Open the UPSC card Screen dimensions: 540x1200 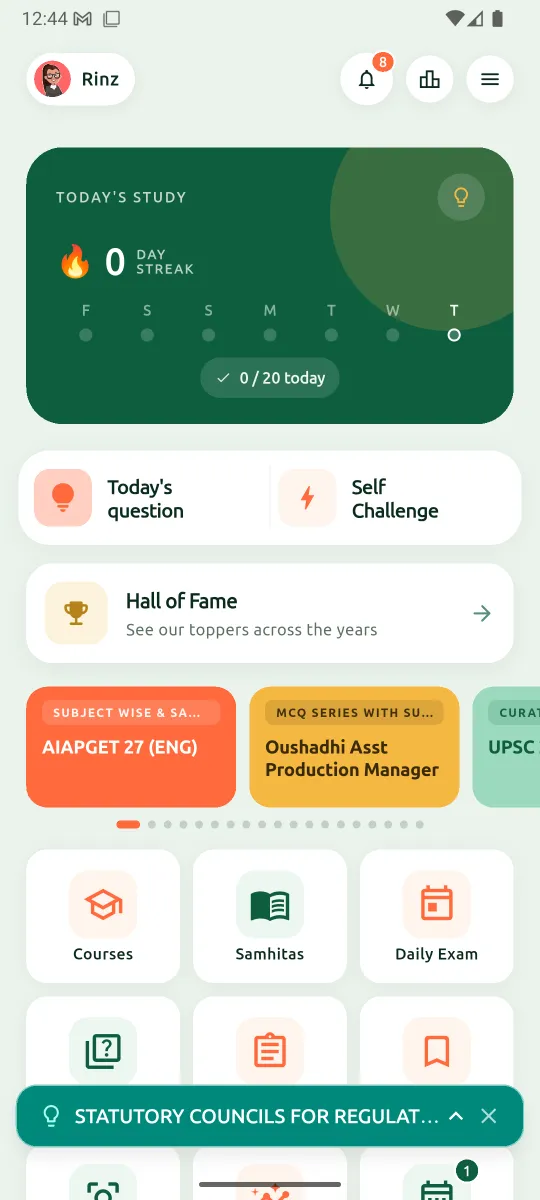506,747
